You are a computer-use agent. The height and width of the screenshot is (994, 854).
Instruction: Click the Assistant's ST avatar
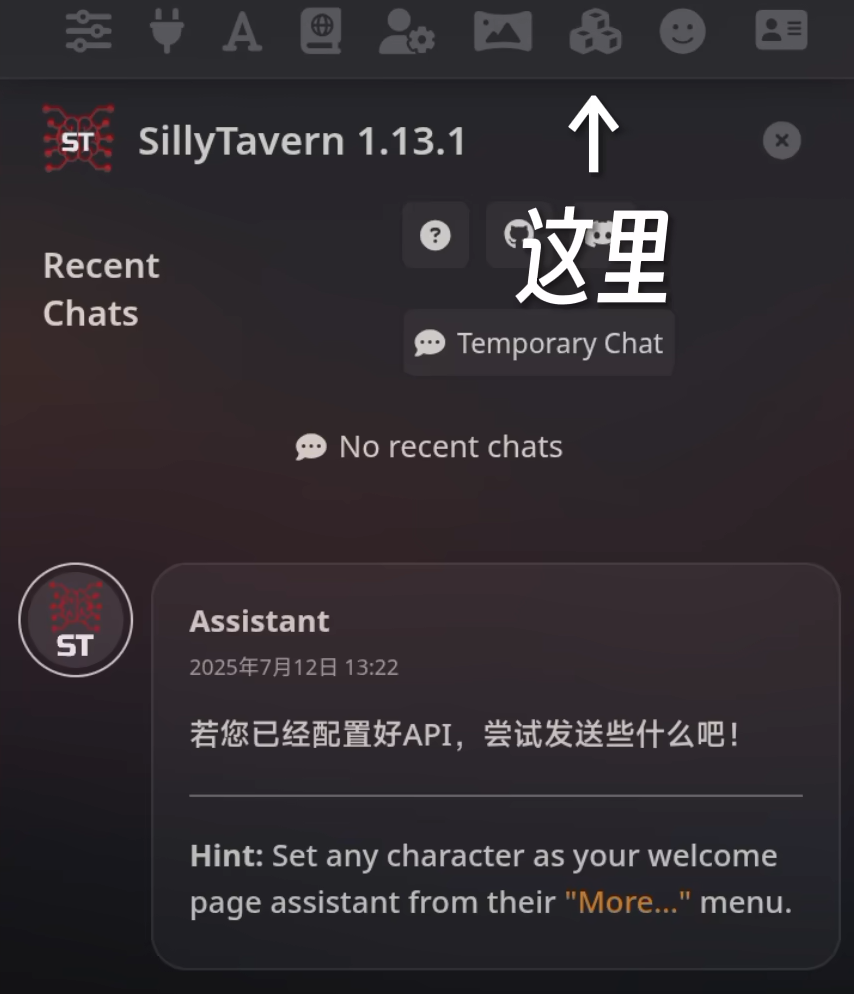coord(75,619)
